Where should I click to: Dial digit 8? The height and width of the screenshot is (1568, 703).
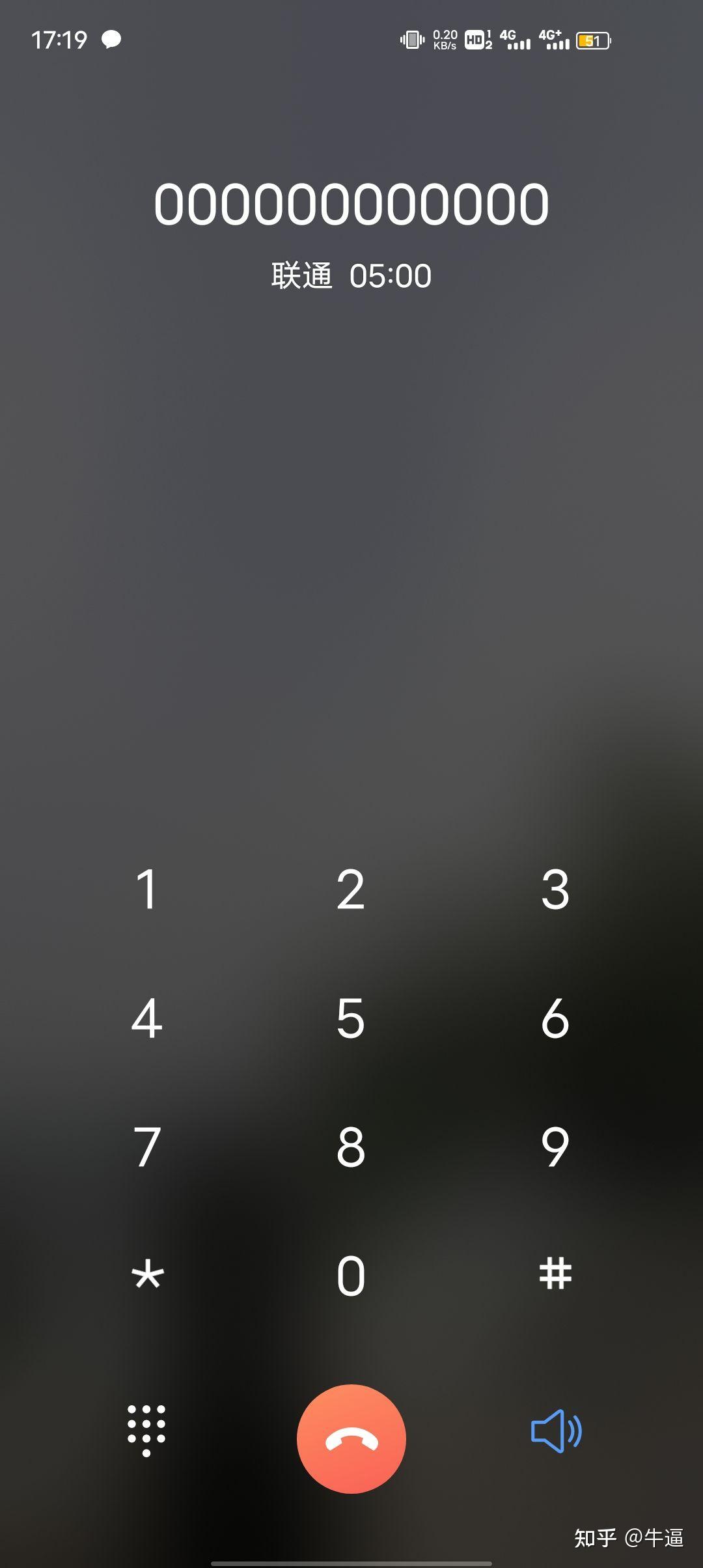(x=351, y=1147)
